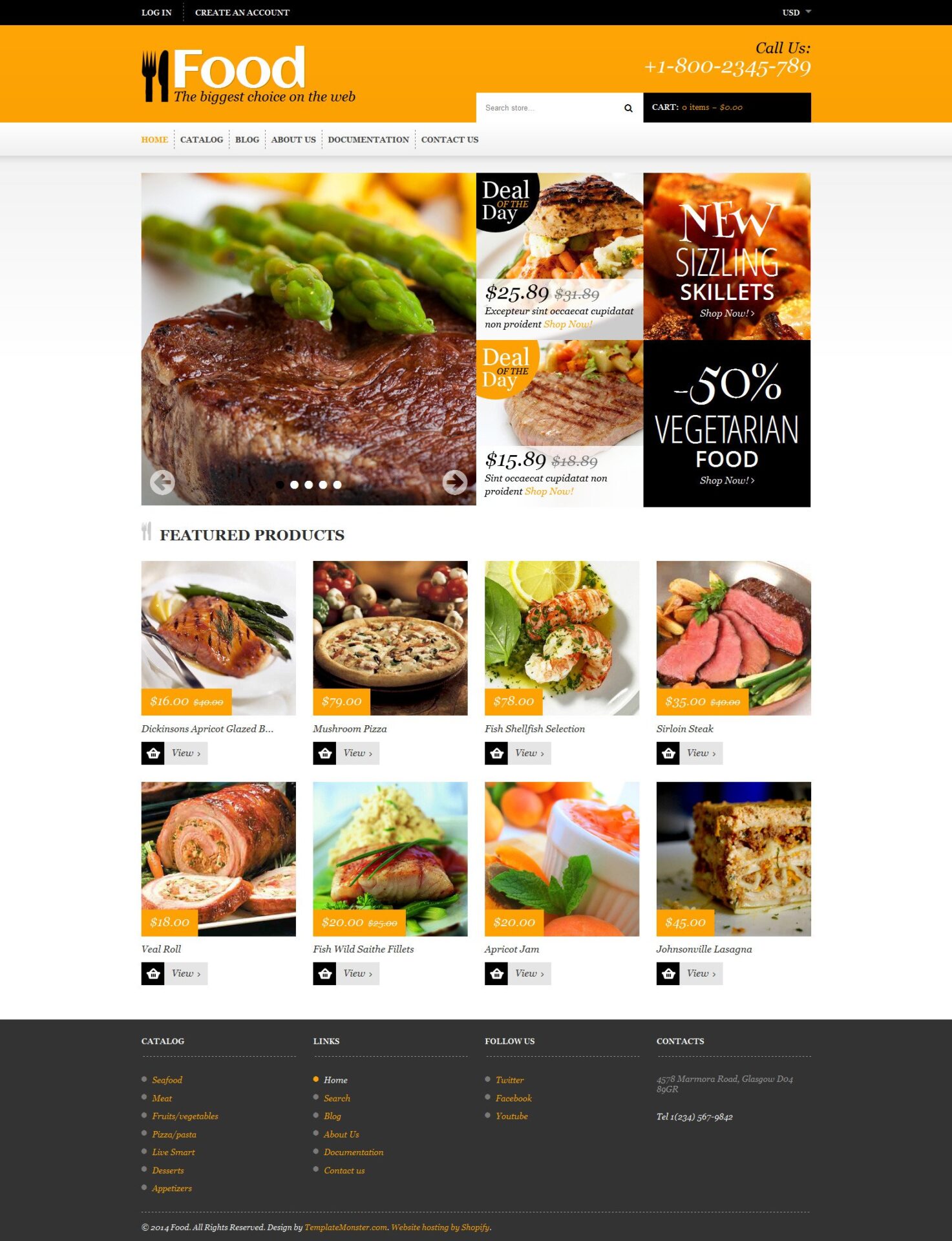This screenshot has height=1241, width=952.
Task: Open the Seafood category in the footer
Action: click(x=167, y=1080)
